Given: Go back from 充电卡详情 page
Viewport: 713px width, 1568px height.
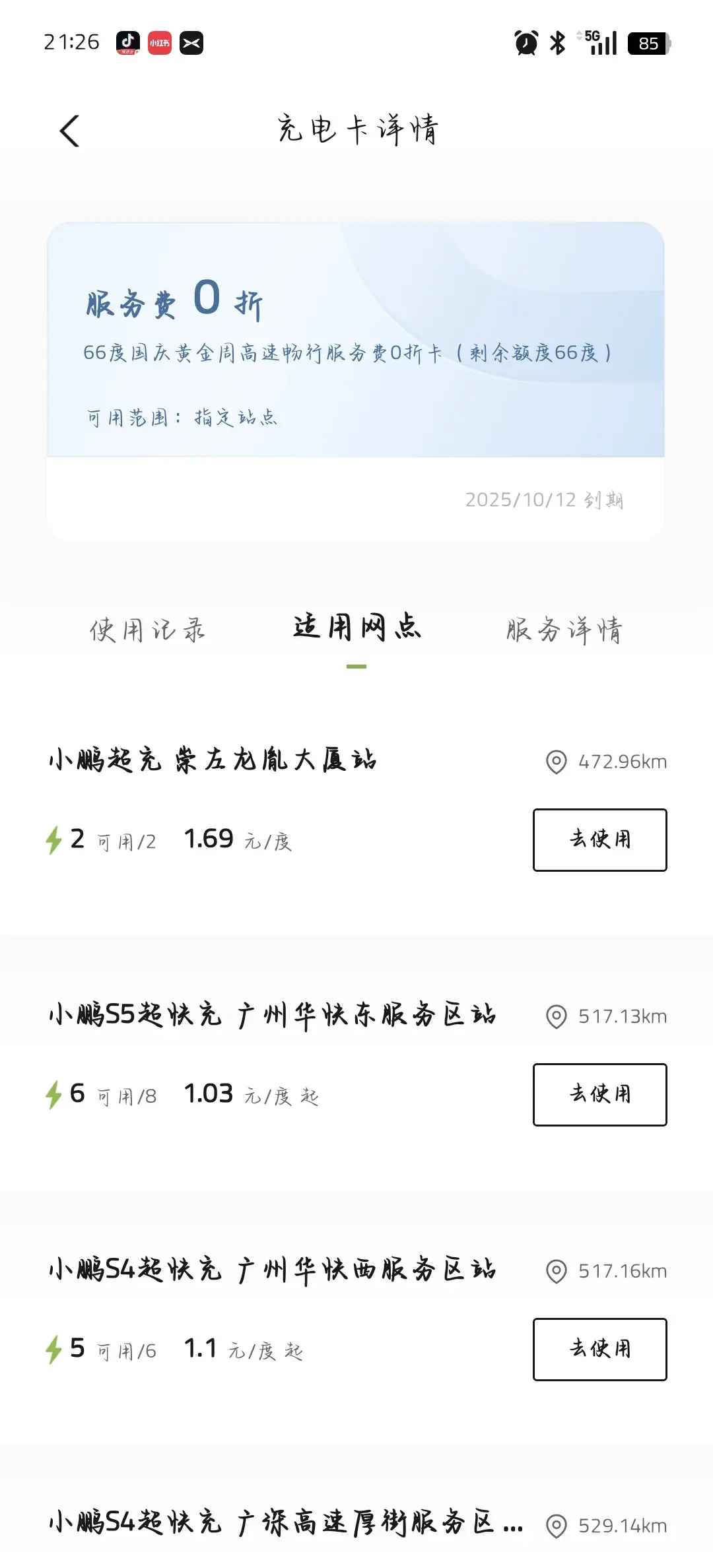Looking at the screenshot, I should (x=70, y=131).
